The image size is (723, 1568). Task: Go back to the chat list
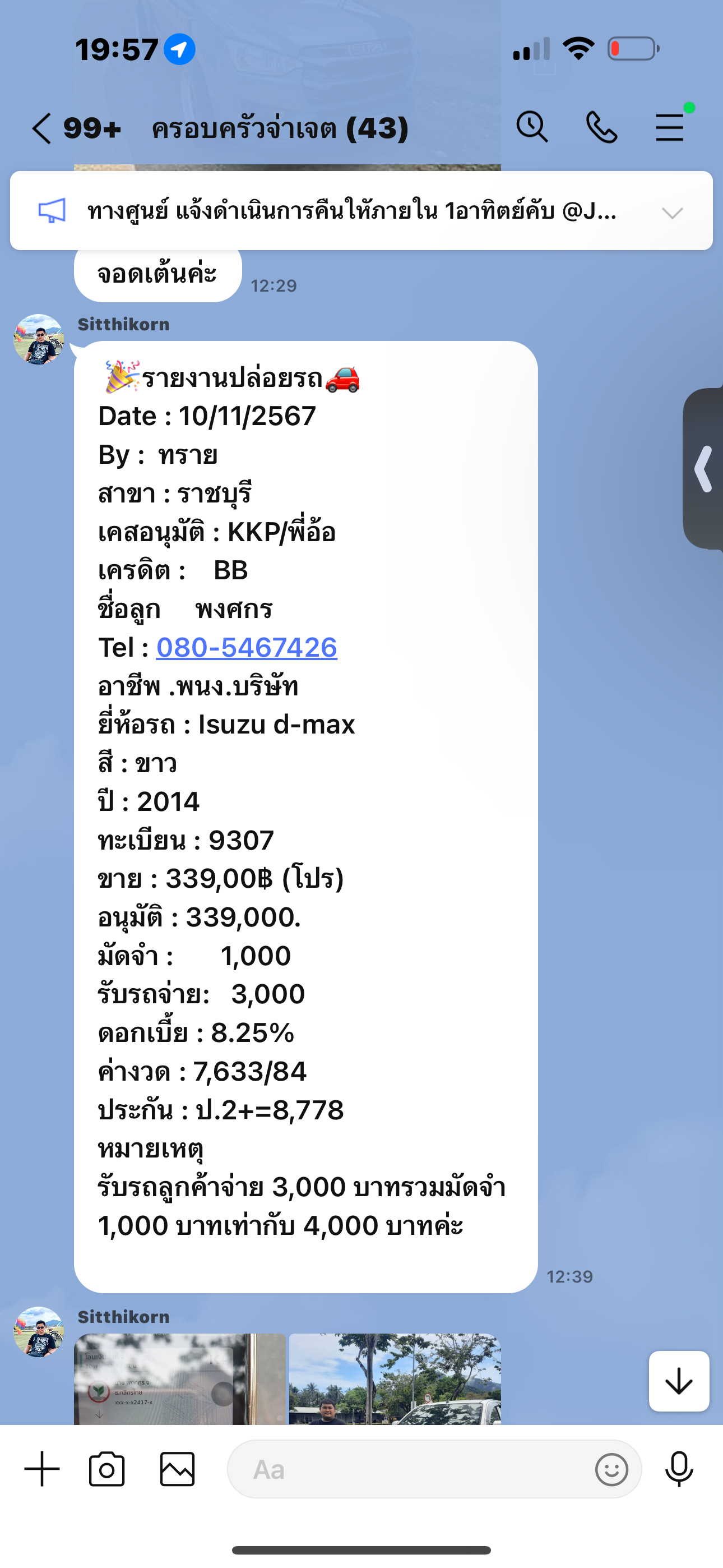coord(41,128)
